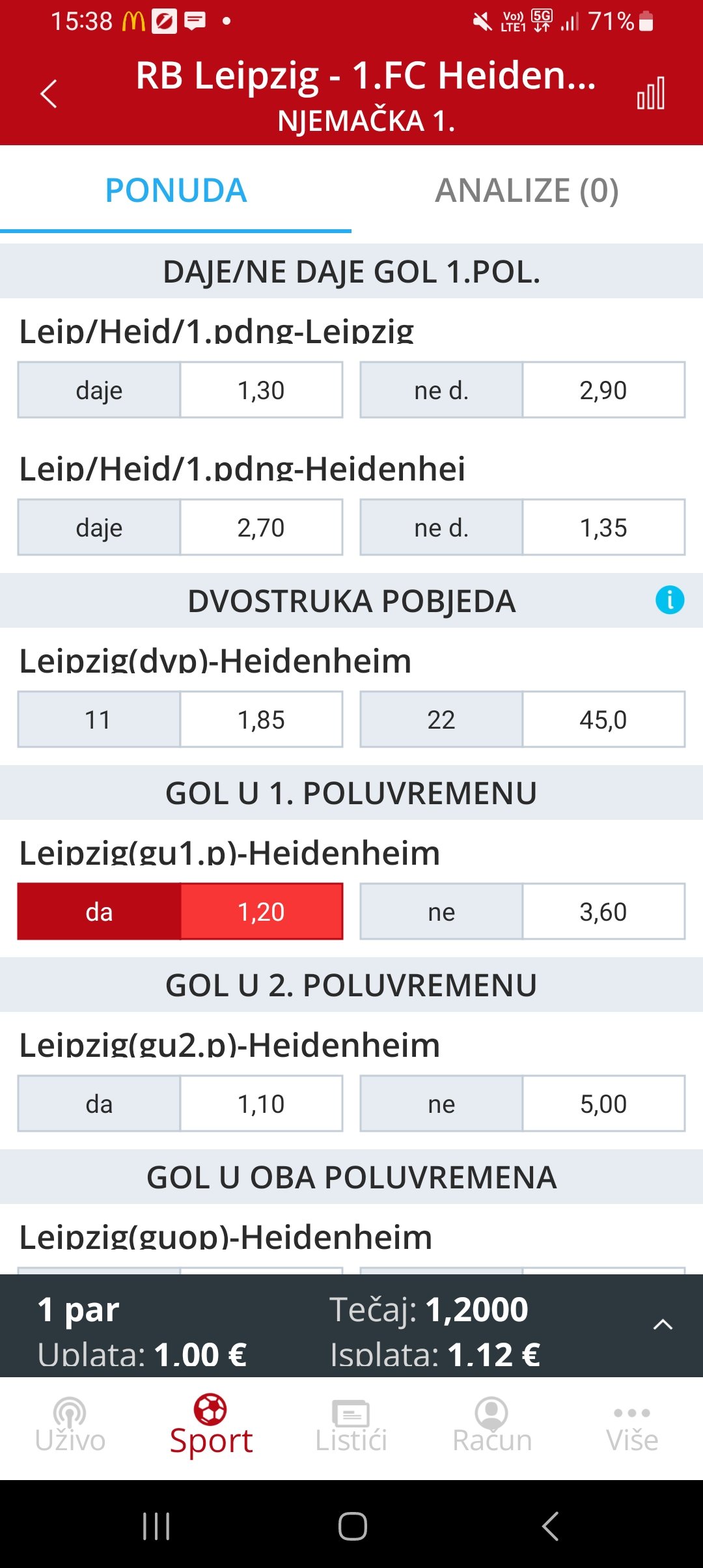Image resolution: width=703 pixels, height=1568 pixels.
Task: Go to the Račun account tab
Action: coord(492,1426)
